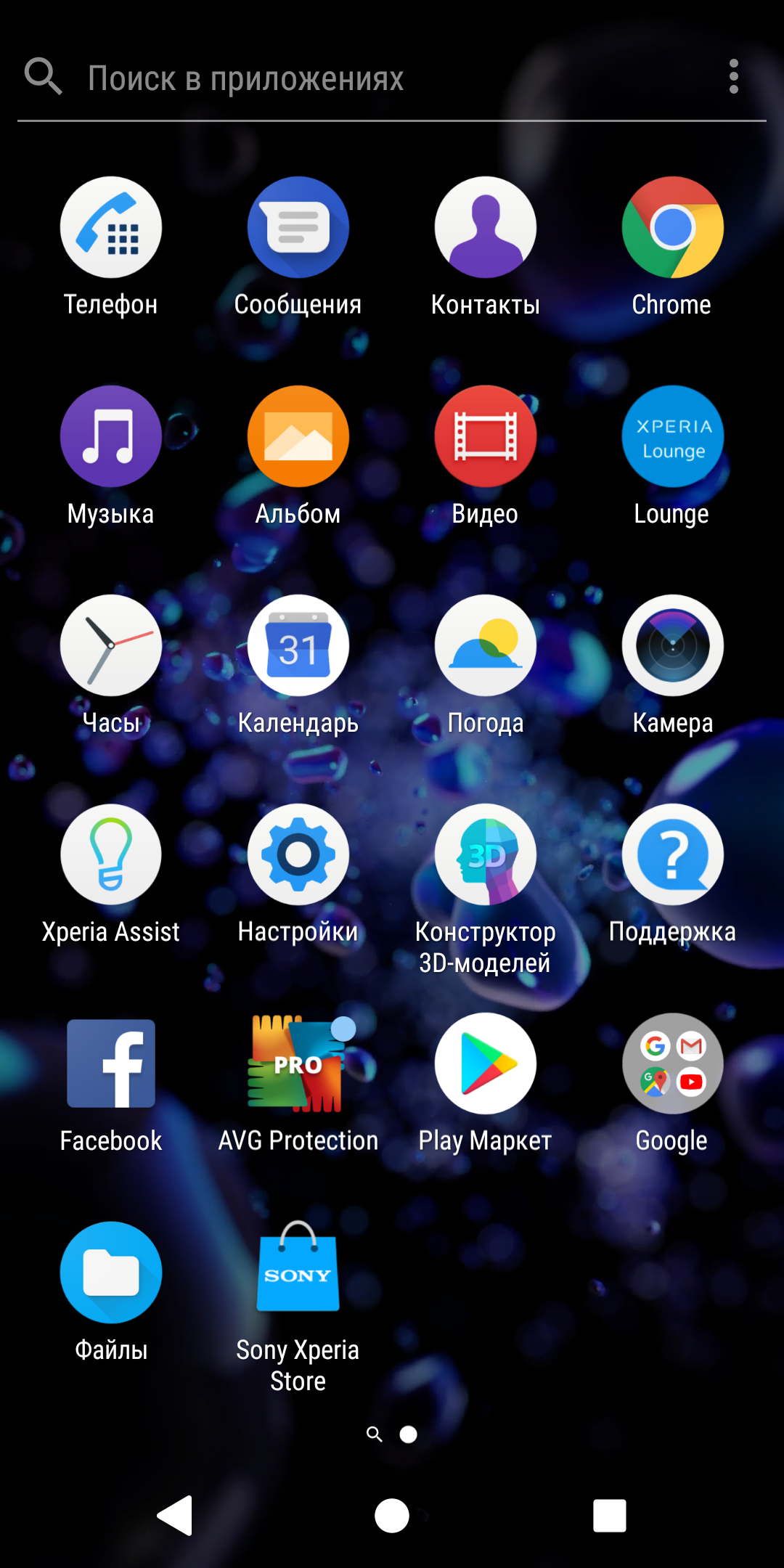Open the three-dot overflow menu

[734, 77]
